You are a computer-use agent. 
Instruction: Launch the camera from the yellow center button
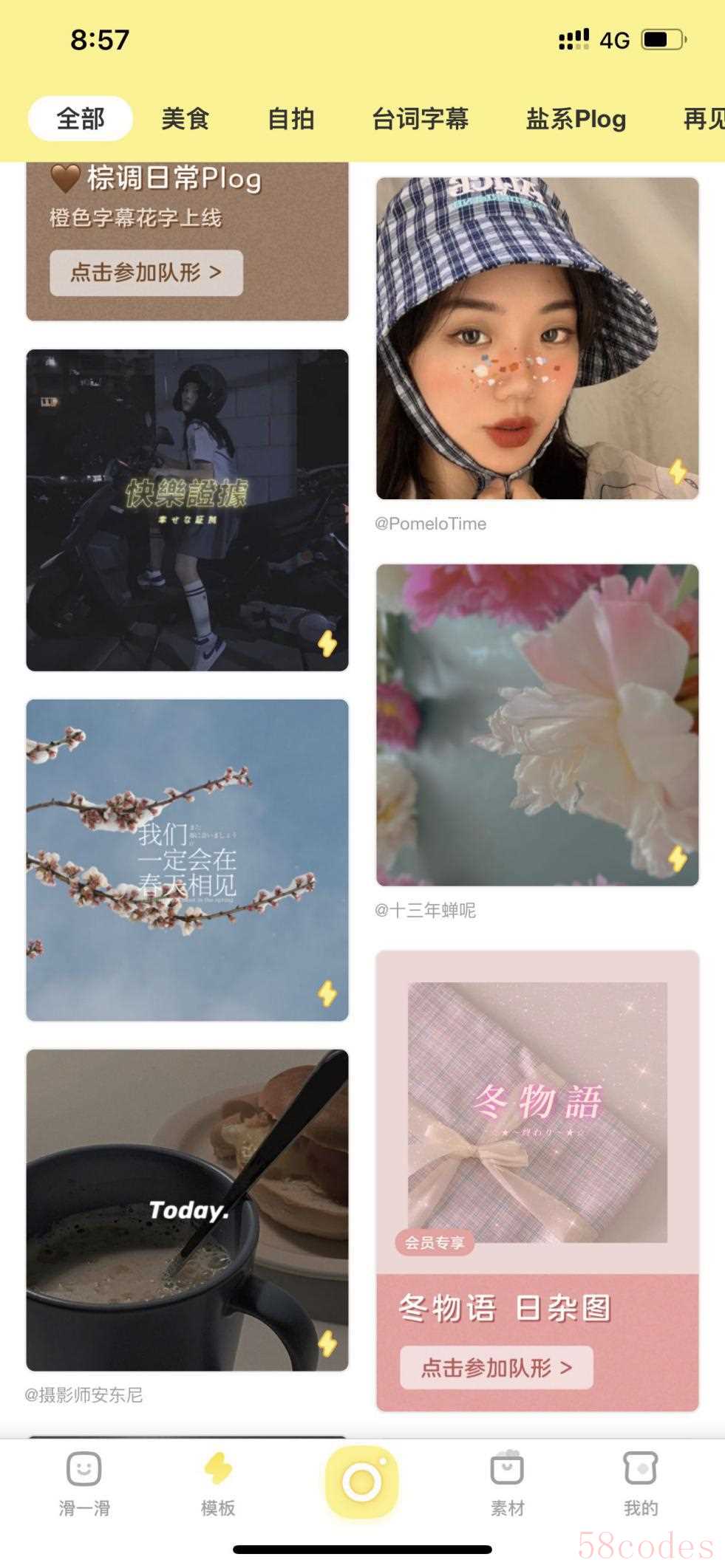coord(362,1482)
